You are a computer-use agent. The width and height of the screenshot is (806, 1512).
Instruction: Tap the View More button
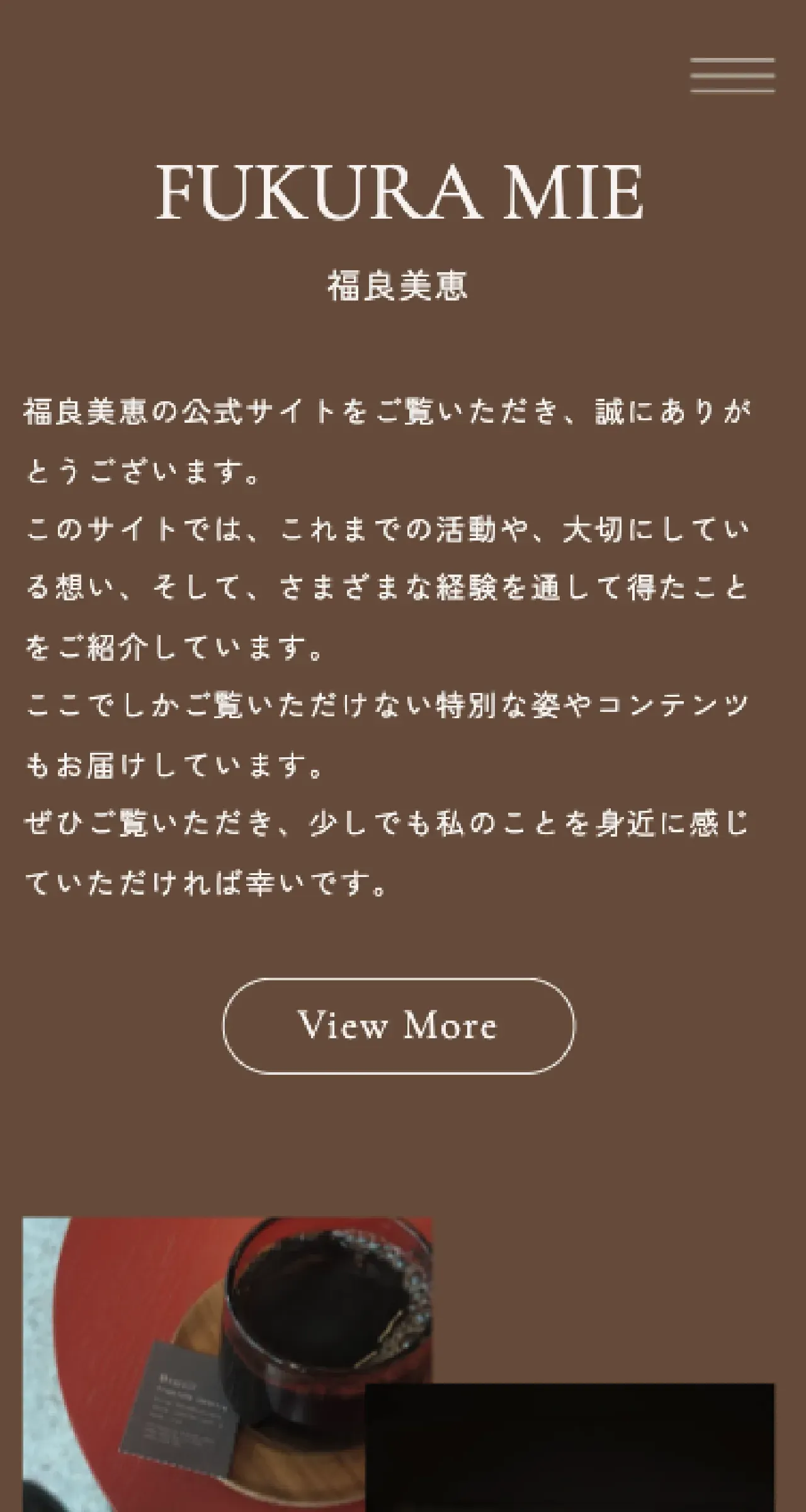point(399,1026)
